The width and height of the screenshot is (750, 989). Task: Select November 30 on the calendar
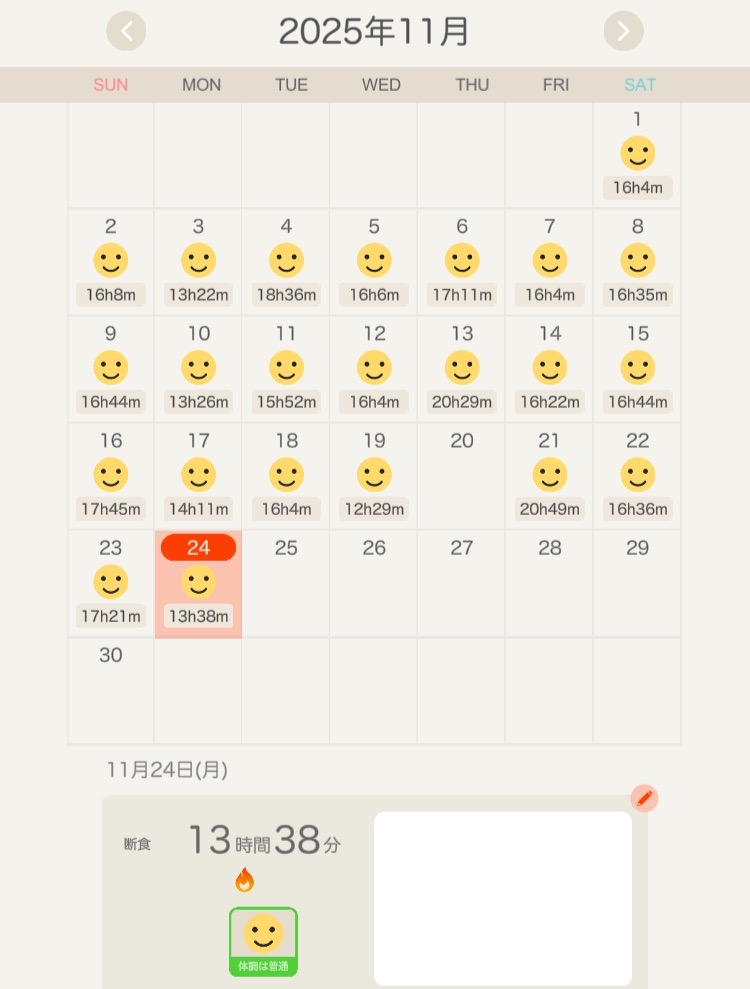111,690
